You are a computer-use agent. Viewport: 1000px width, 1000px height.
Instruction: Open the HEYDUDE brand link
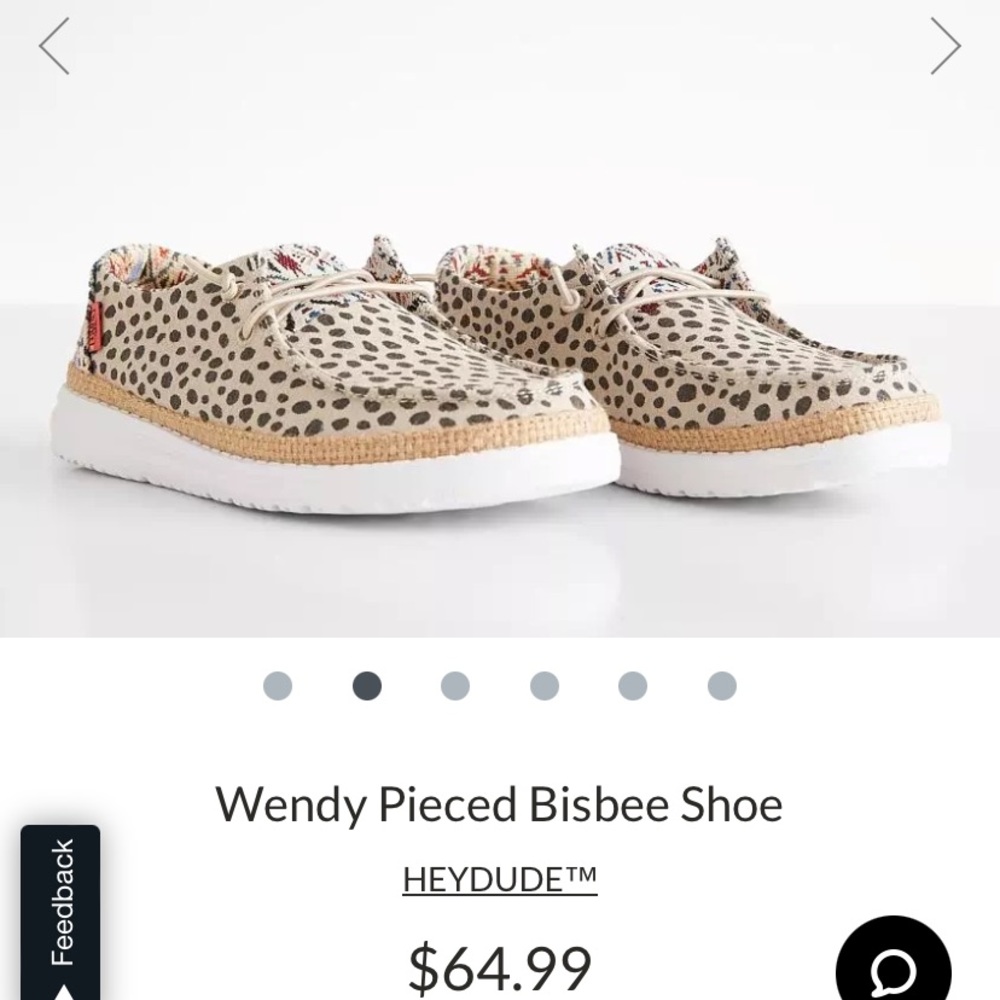(x=499, y=879)
